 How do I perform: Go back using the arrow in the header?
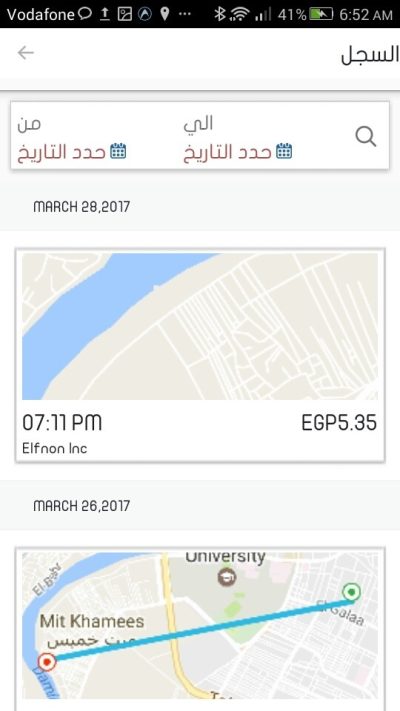(26, 53)
